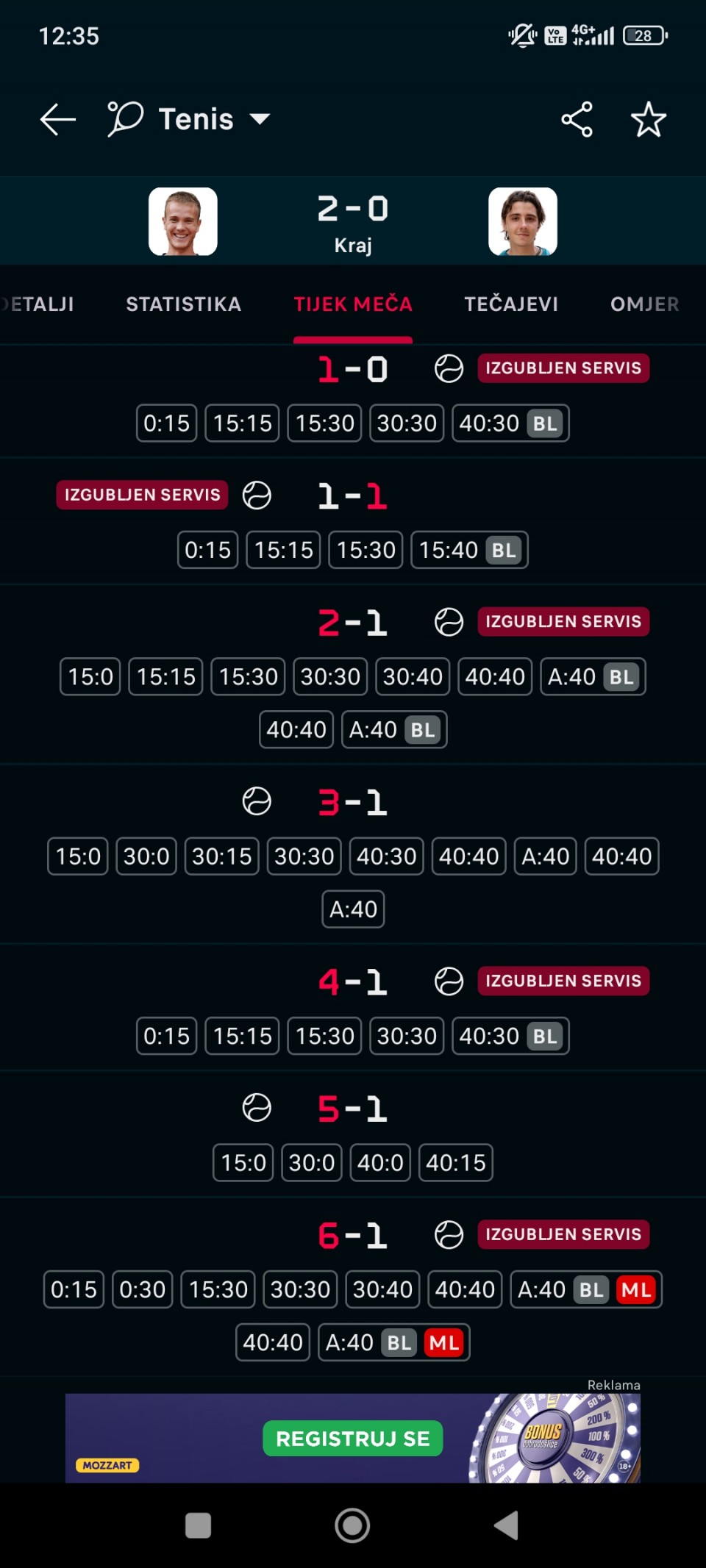Switch to the Tečajevi tab

pos(511,304)
